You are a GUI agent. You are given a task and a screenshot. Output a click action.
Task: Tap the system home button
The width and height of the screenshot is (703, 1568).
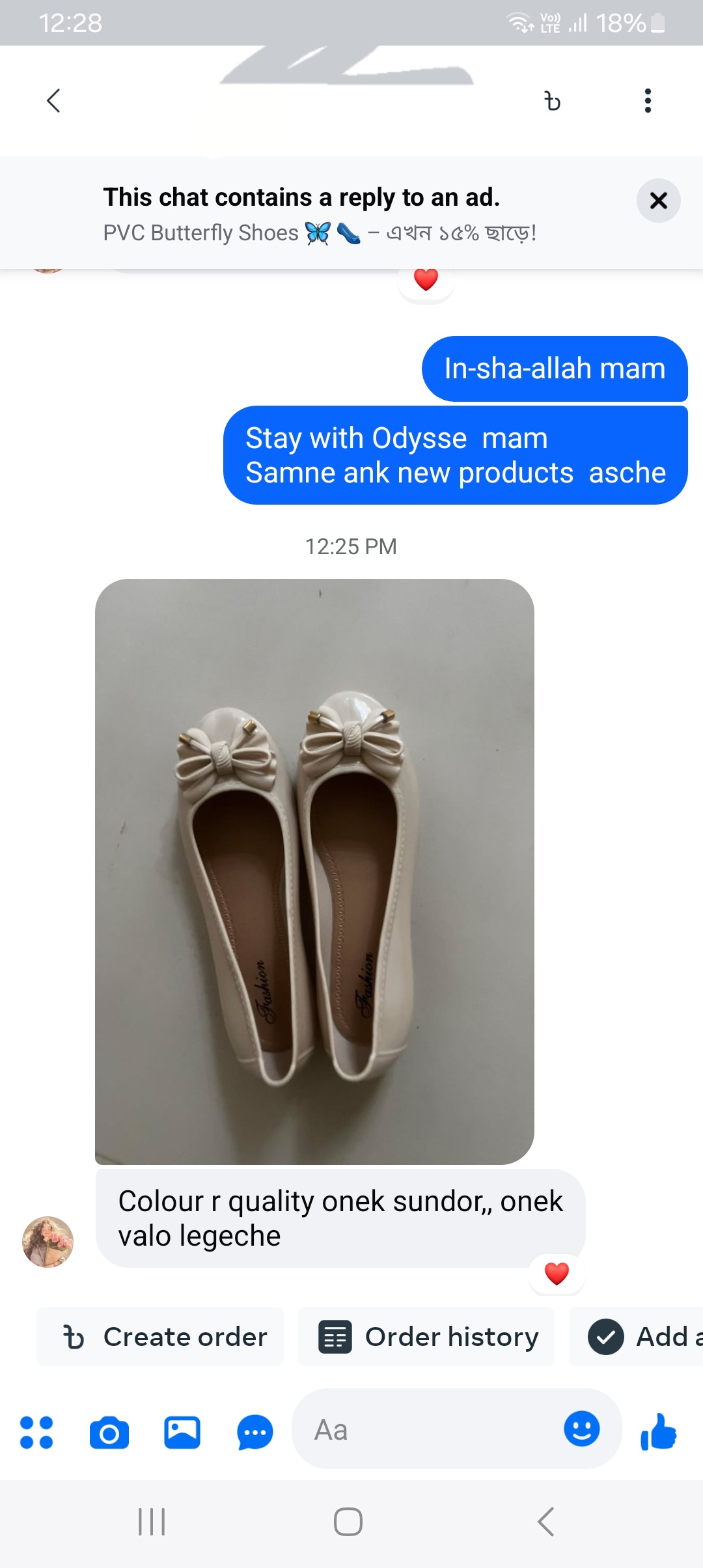[x=348, y=1522]
